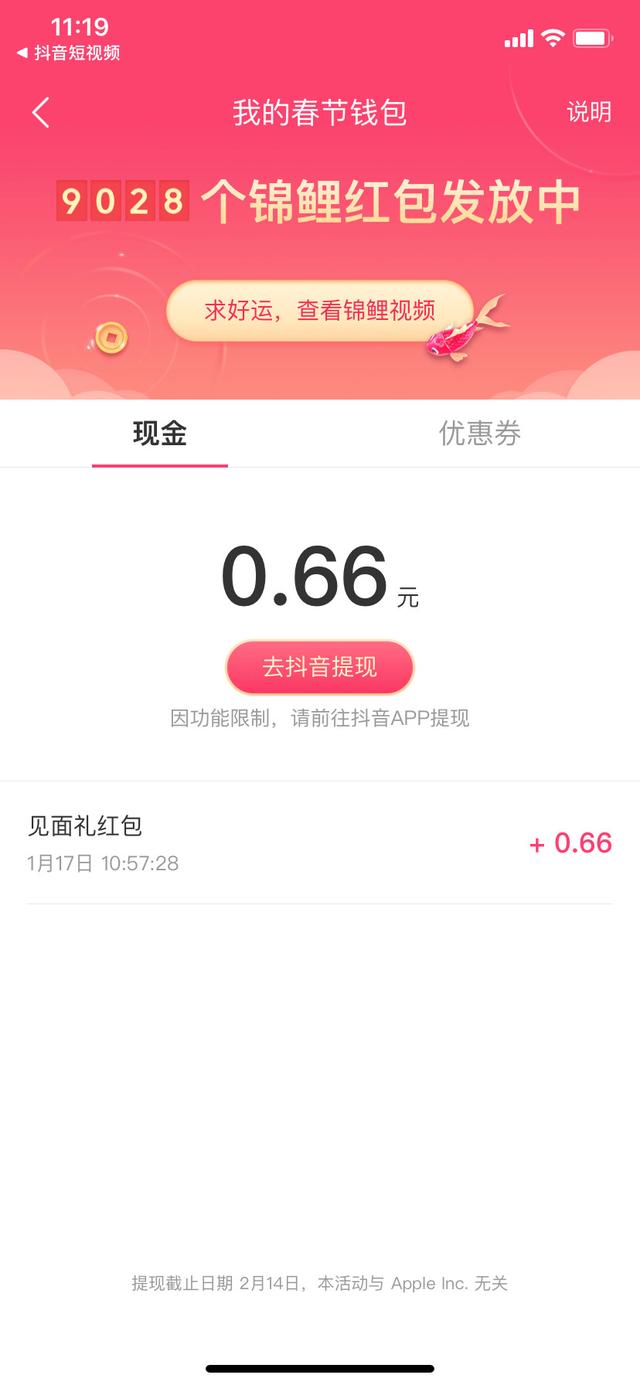The height and width of the screenshot is (1385, 640).
Task: Open the 说明 explanation page
Action: (589, 112)
